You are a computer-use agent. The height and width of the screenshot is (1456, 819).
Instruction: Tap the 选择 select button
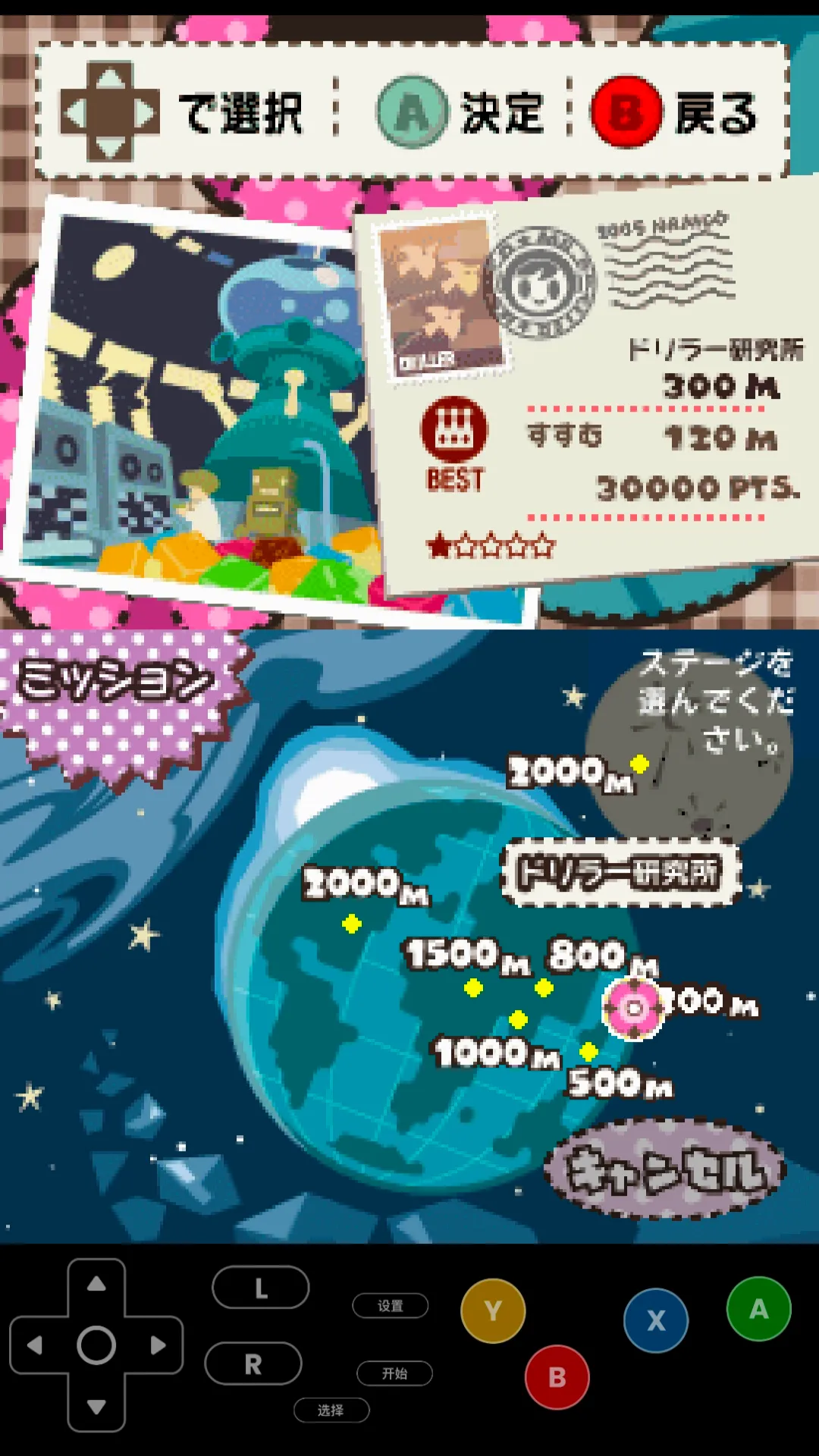tap(331, 1410)
